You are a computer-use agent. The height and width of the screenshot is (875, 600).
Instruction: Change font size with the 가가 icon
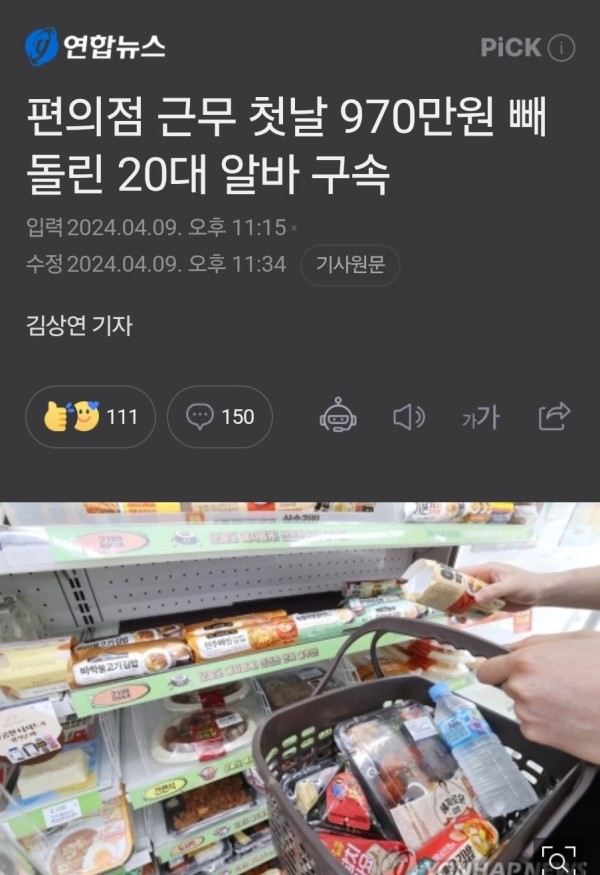click(x=480, y=417)
